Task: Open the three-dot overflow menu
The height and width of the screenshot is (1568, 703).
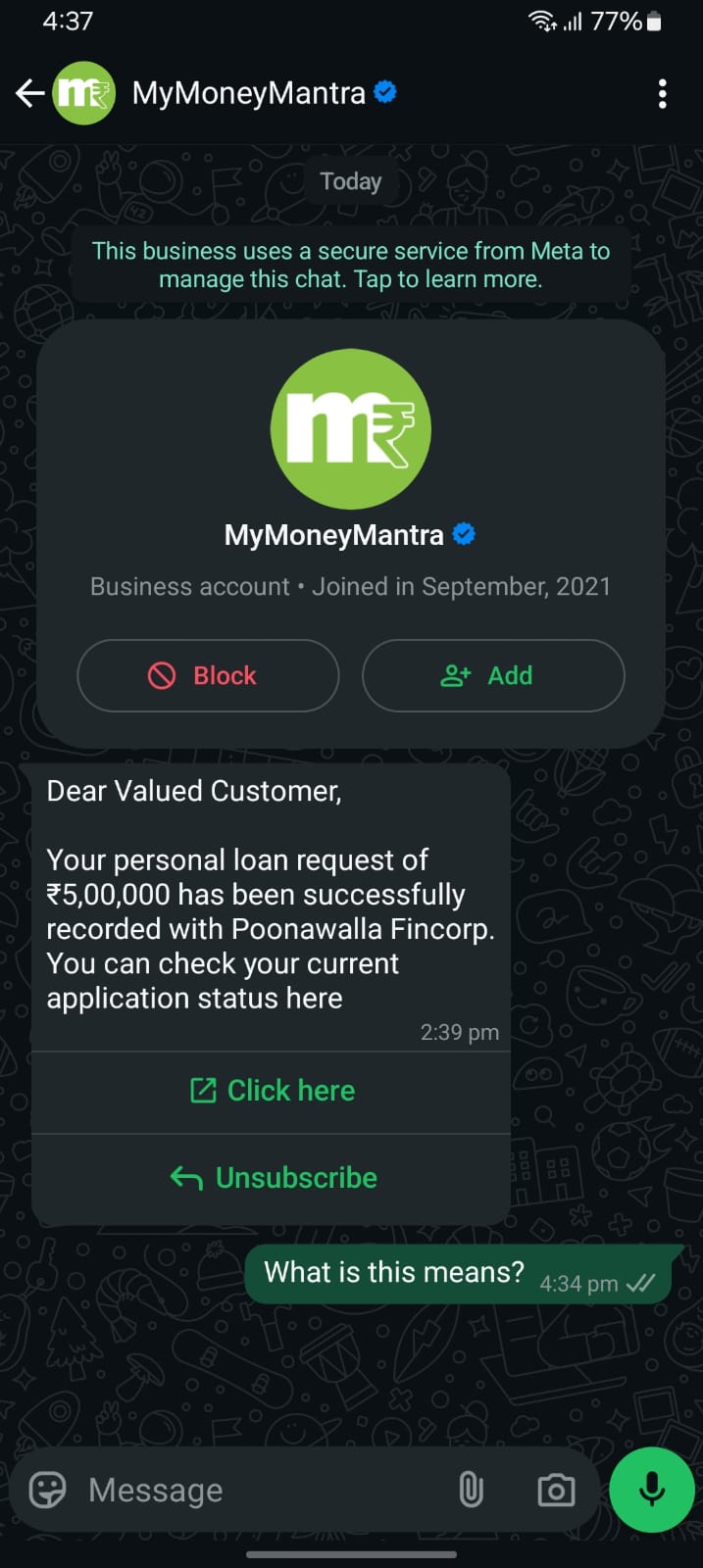Action: coord(663,93)
